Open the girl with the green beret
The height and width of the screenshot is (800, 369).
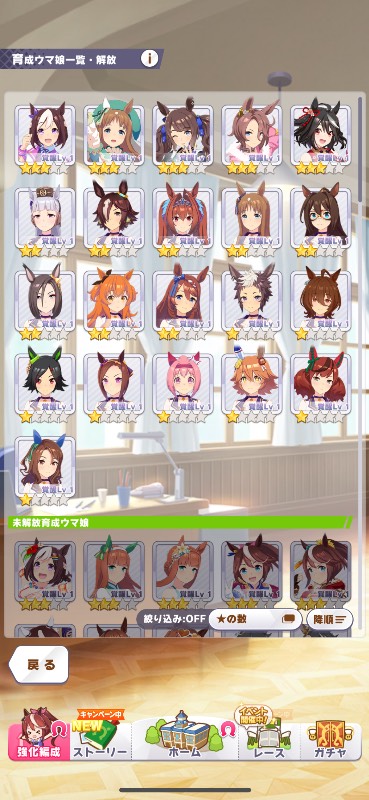point(114,139)
